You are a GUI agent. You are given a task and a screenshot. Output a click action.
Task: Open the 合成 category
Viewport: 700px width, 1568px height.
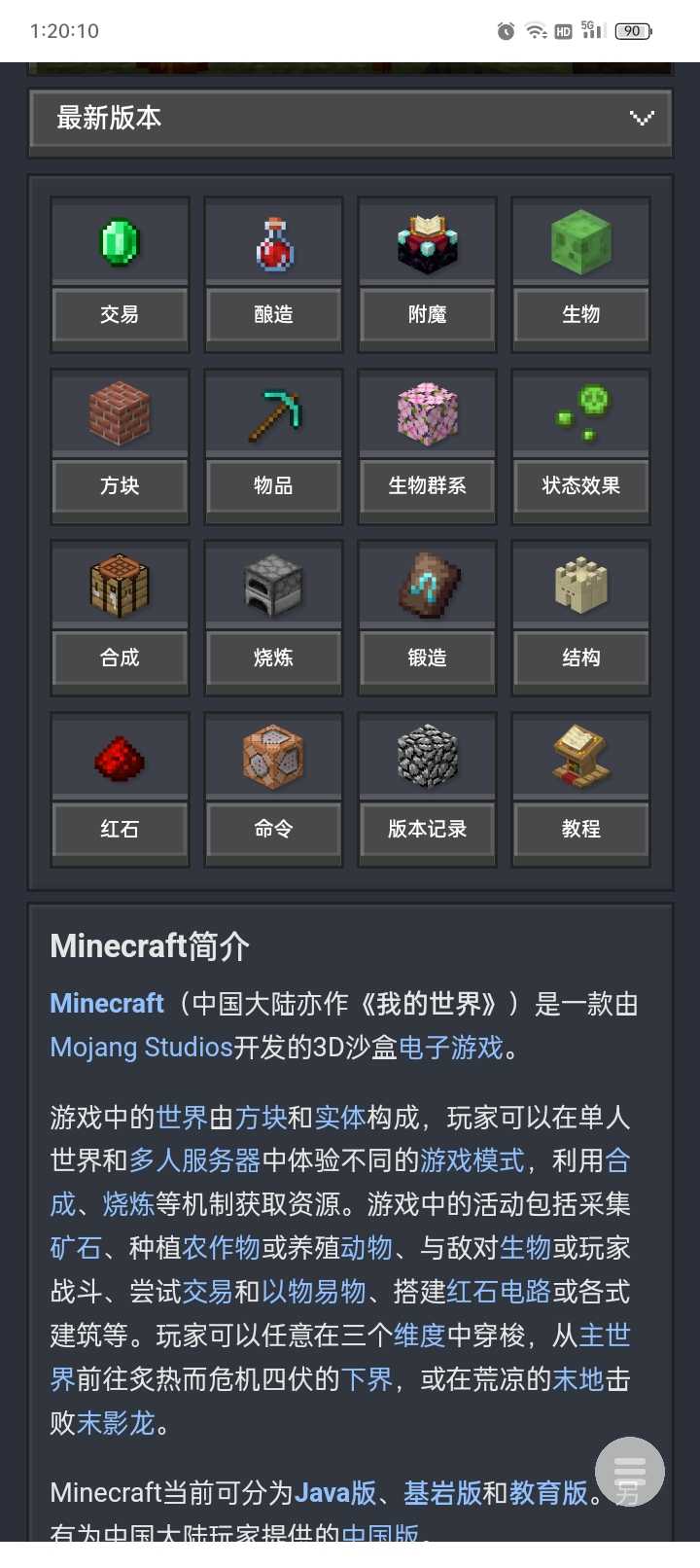pyautogui.click(x=120, y=617)
